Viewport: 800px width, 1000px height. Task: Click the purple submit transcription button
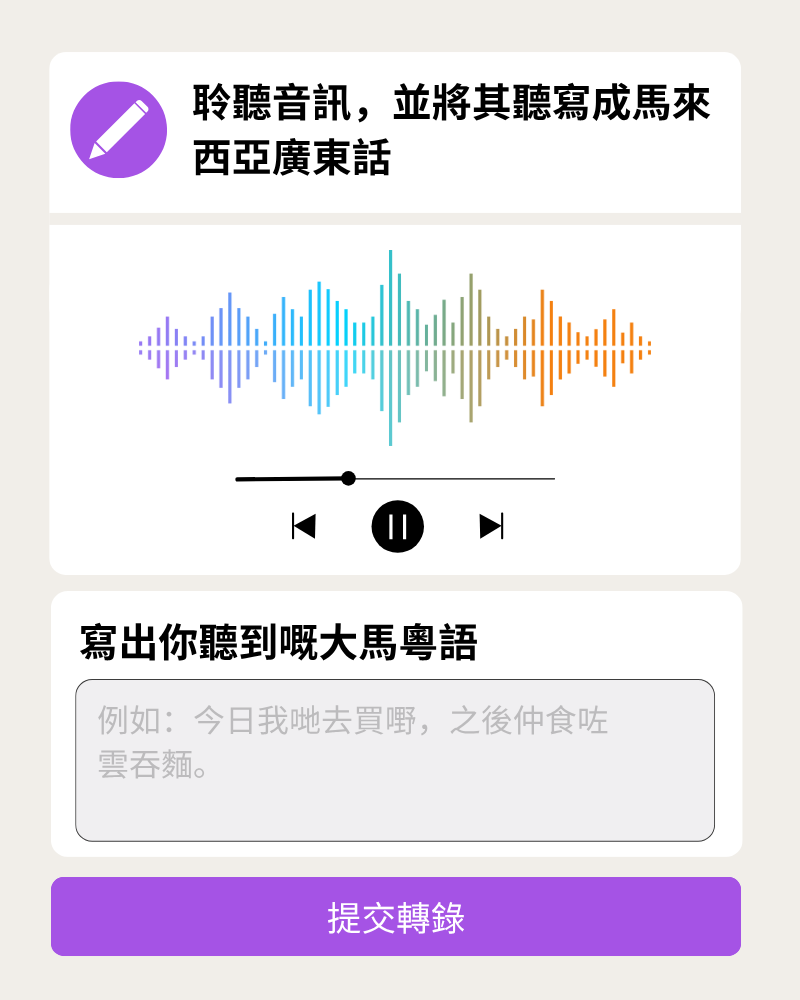coord(397,917)
